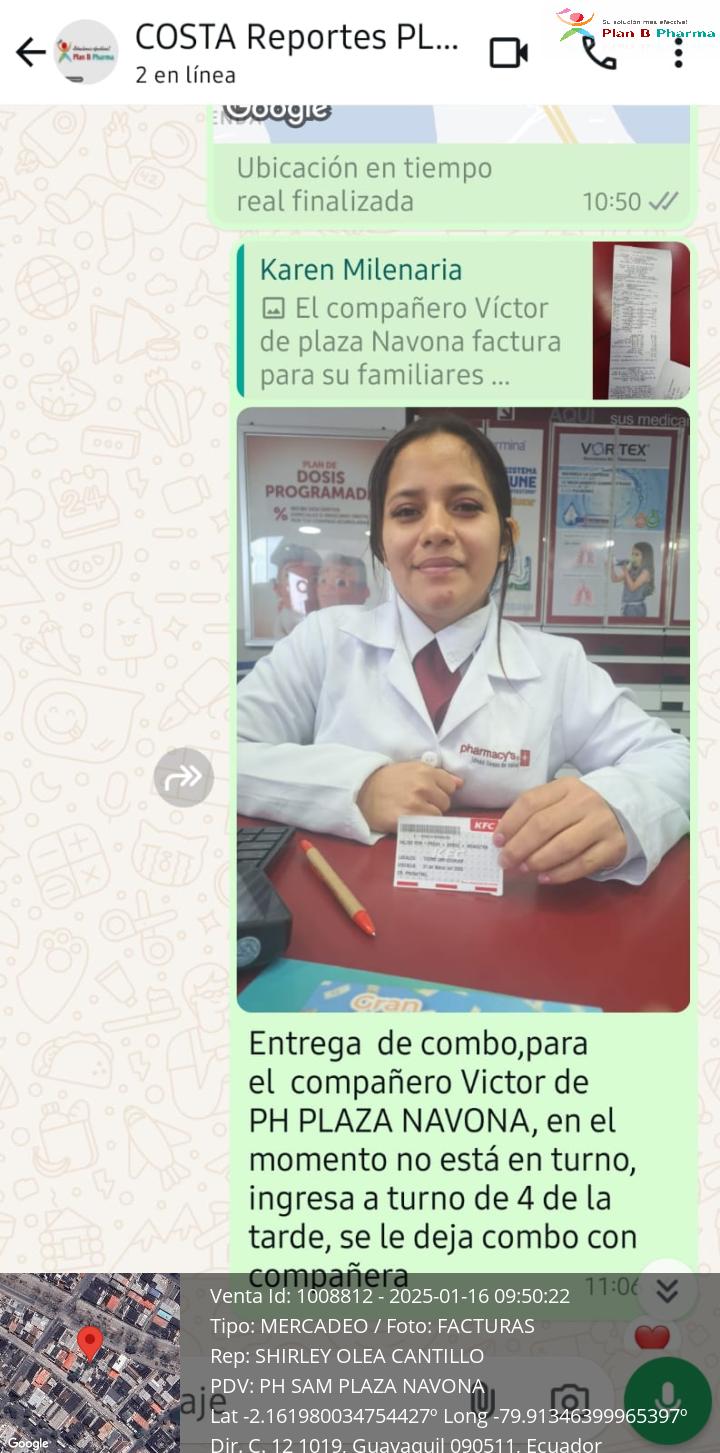
Task: Open the chat overflow menu
Action: [678, 52]
